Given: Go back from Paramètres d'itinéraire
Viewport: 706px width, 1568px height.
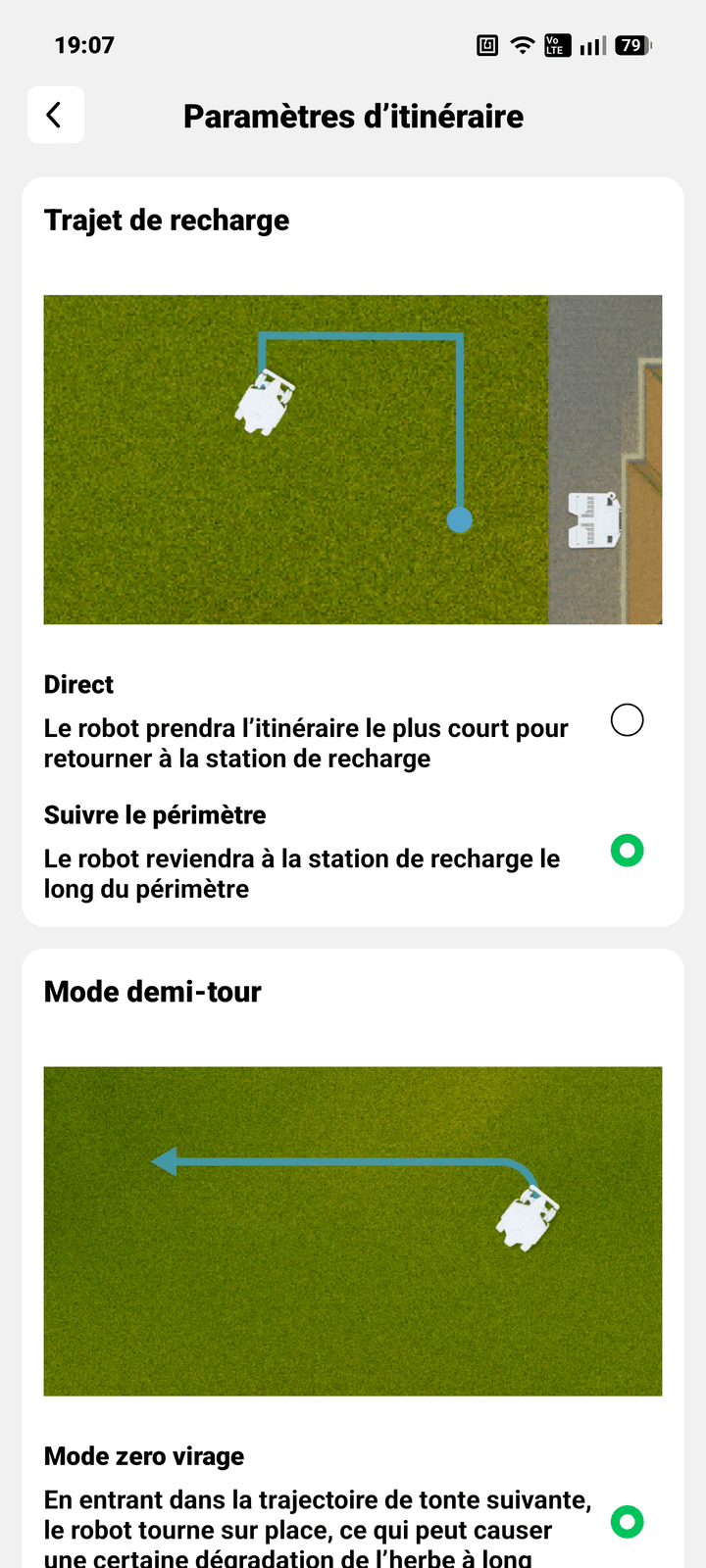Looking at the screenshot, I should click(x=55, y=116).
